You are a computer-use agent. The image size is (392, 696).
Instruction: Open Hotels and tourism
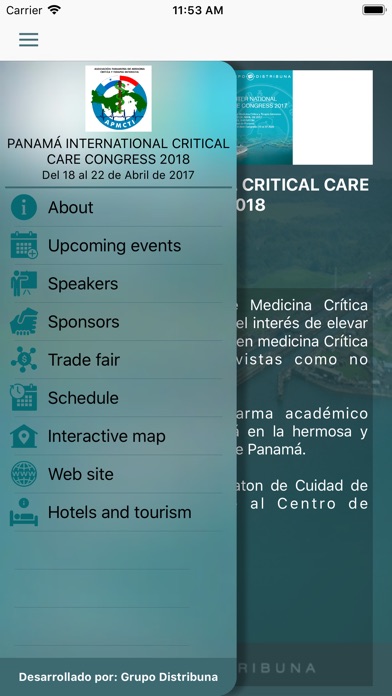coord(118,512)
